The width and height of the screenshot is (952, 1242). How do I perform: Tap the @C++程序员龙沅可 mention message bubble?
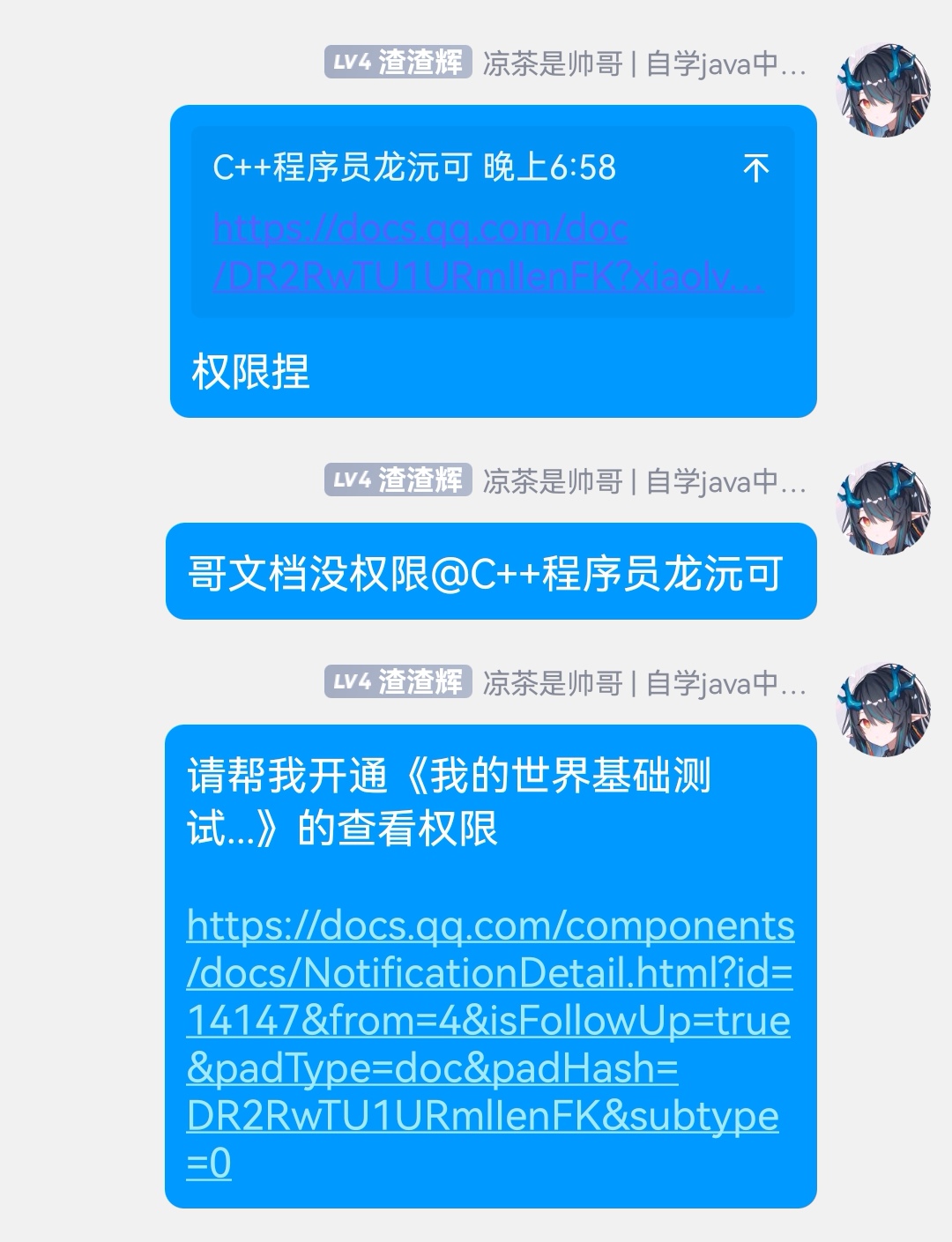489,572
